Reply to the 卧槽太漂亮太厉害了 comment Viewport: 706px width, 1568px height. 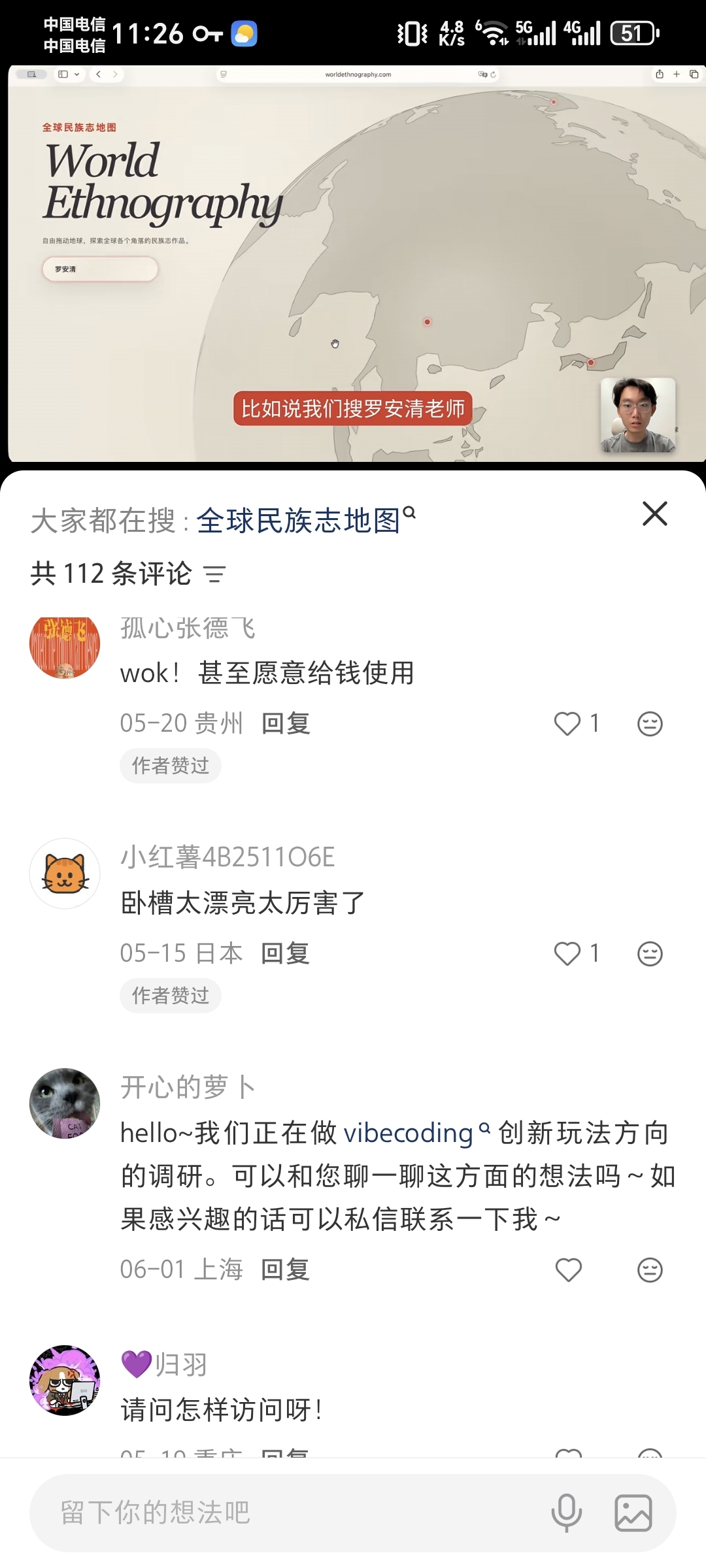coord(285,953)
